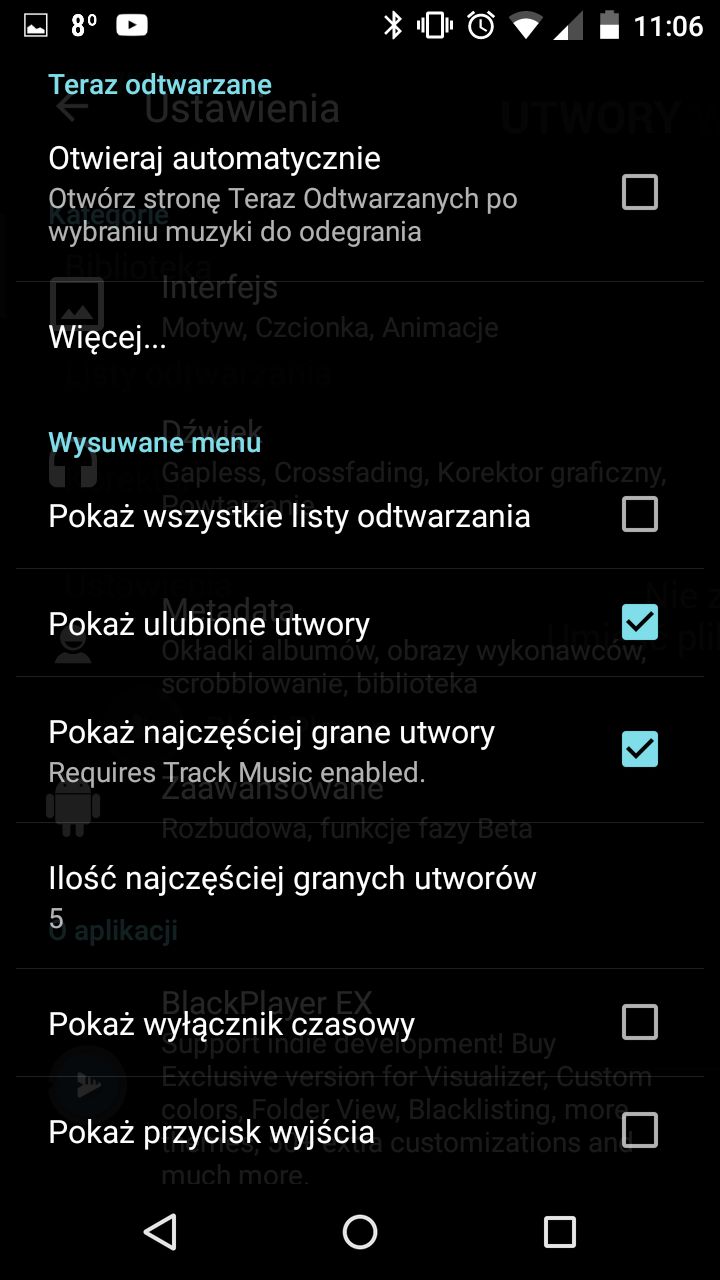
Task: Enable the Otwieraj automatycznie checkbox
Action: point(640,191)
